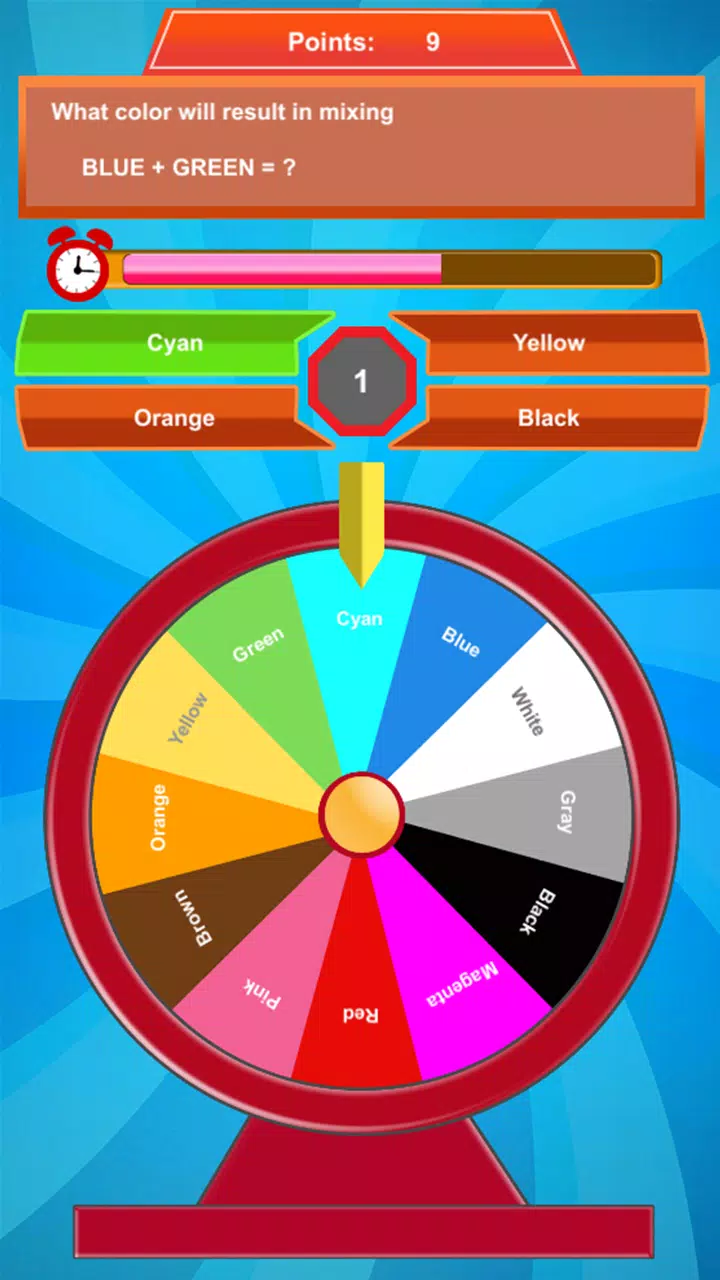Select the Cyan answer option

(x=174, y=343)
